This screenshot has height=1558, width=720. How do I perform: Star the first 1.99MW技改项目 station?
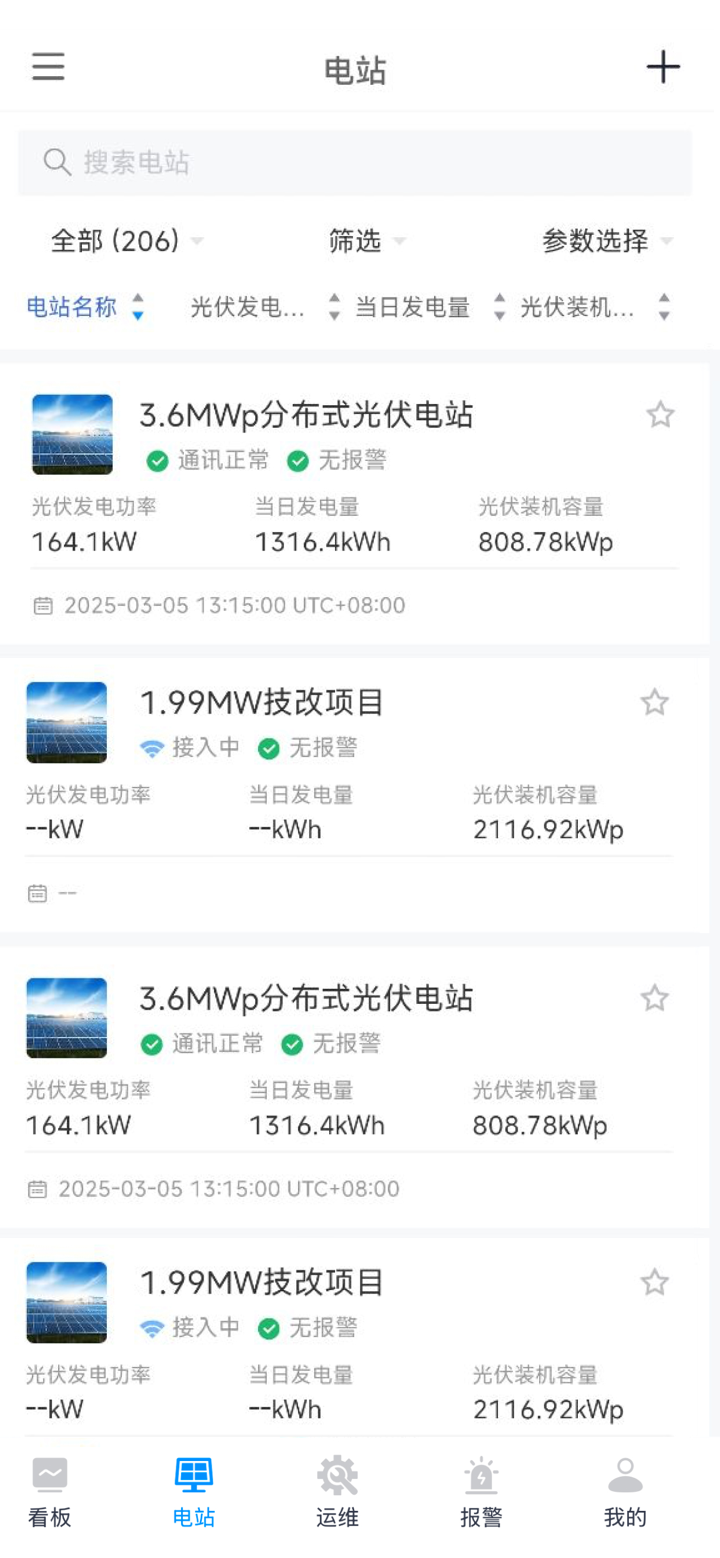pyautogui.click(x=655, y=702)
